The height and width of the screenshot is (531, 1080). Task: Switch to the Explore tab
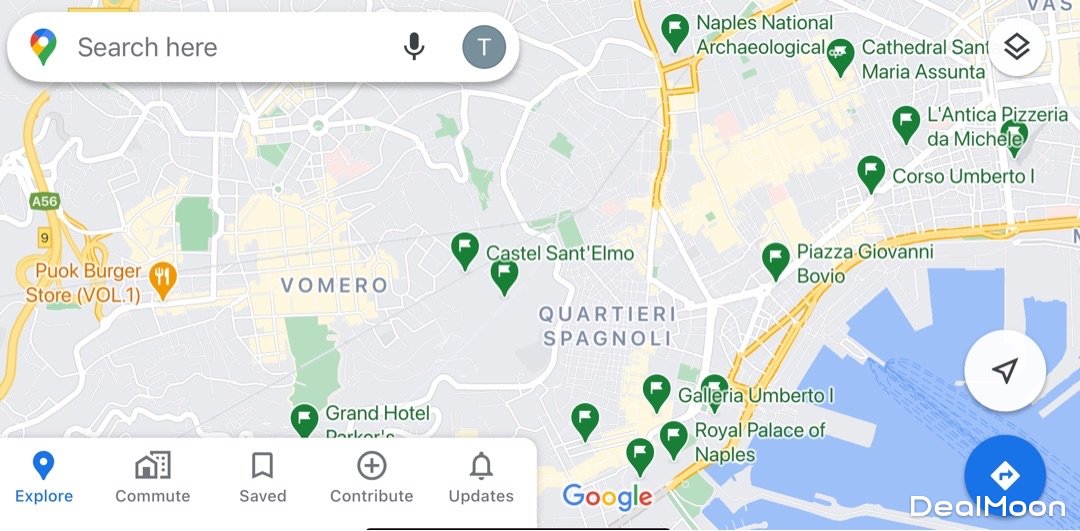(x=44, y=477)
